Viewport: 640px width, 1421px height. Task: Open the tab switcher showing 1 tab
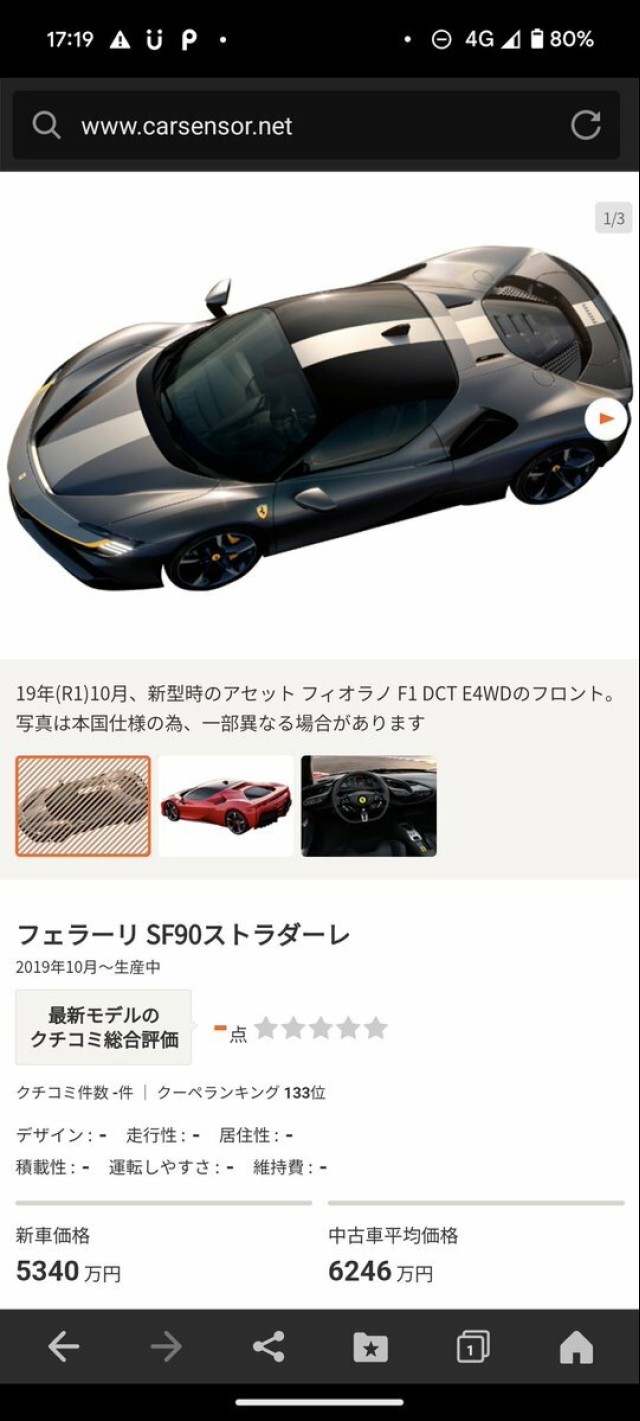pos(472,1347)
